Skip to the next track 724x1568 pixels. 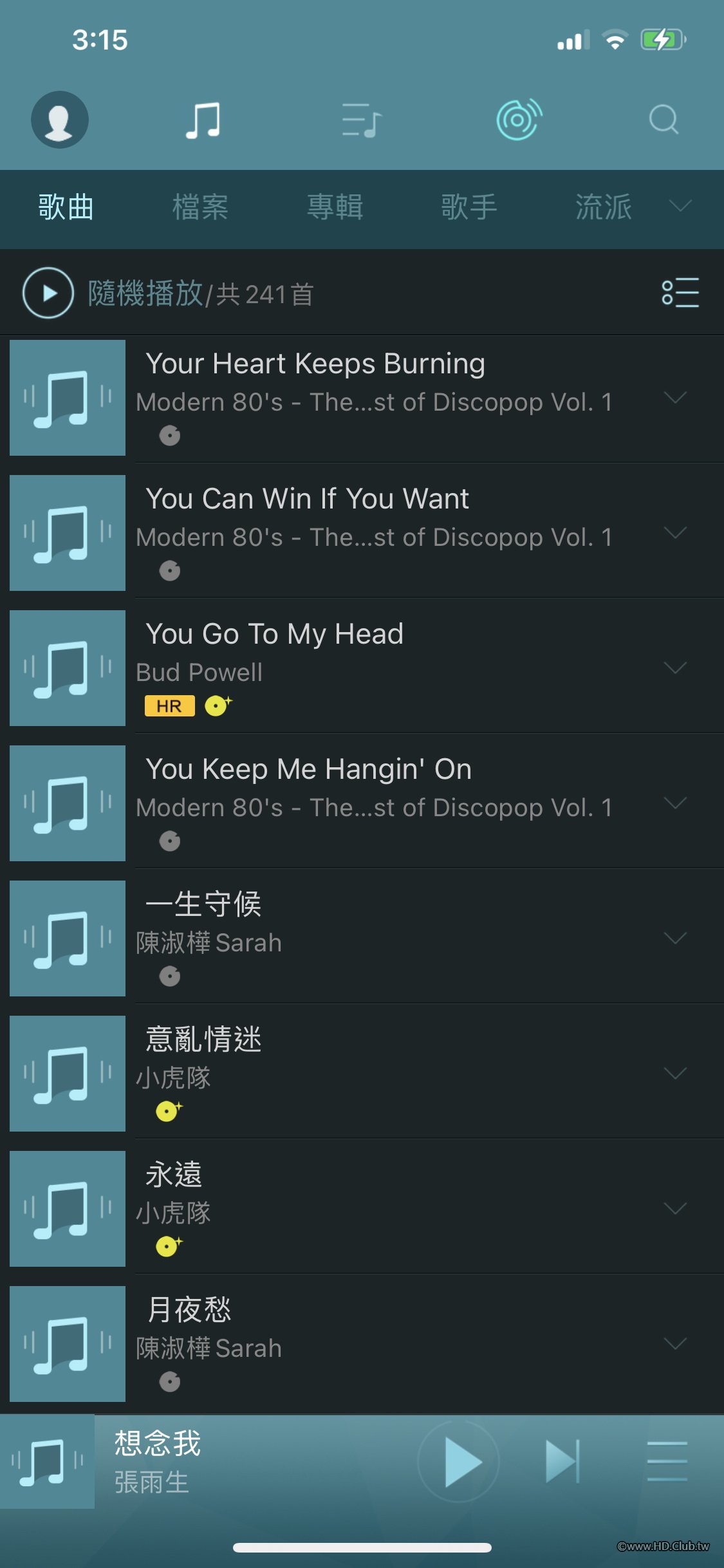(x=562, y=1462)
